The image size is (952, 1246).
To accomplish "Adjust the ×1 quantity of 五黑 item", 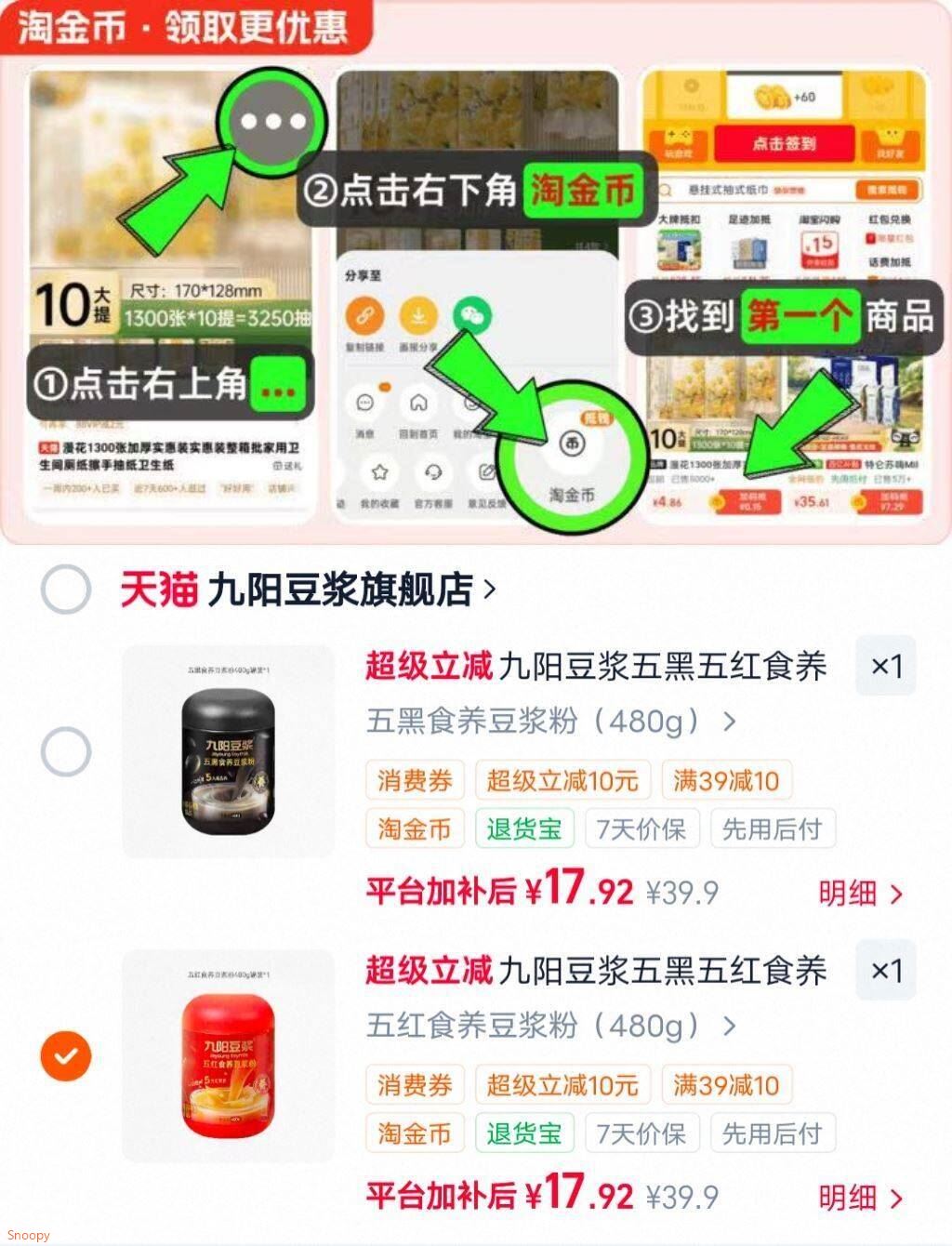I will click(886, 666).
